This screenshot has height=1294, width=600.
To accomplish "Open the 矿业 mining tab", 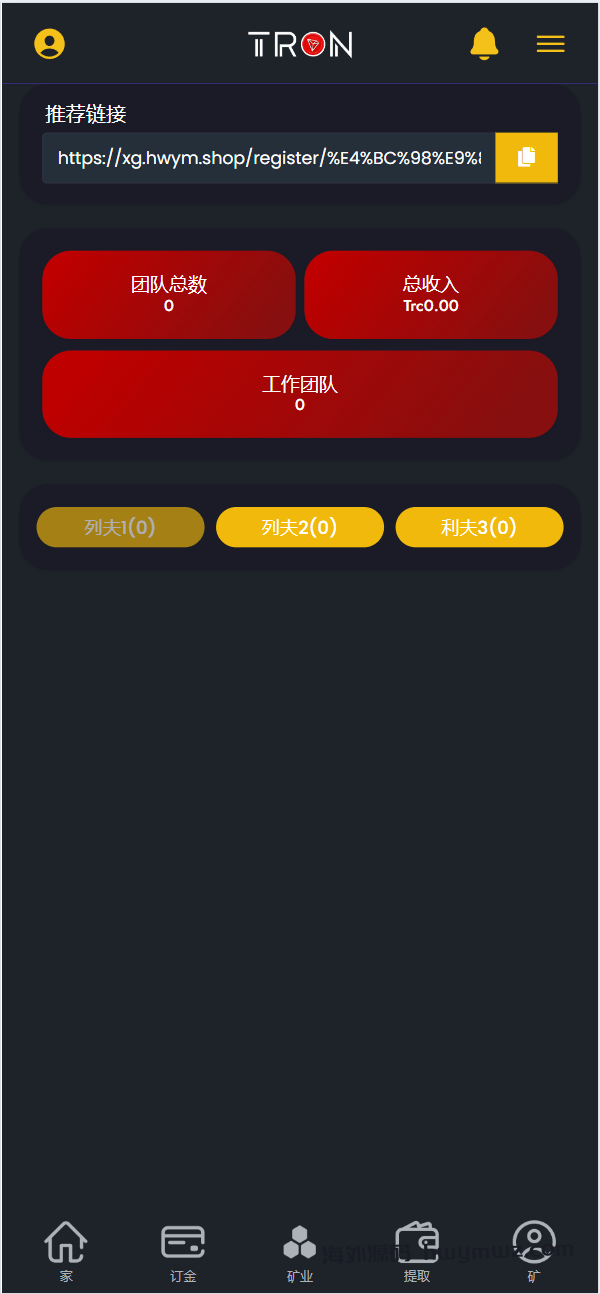I will pyautogui.click(x=299, y=1252).
